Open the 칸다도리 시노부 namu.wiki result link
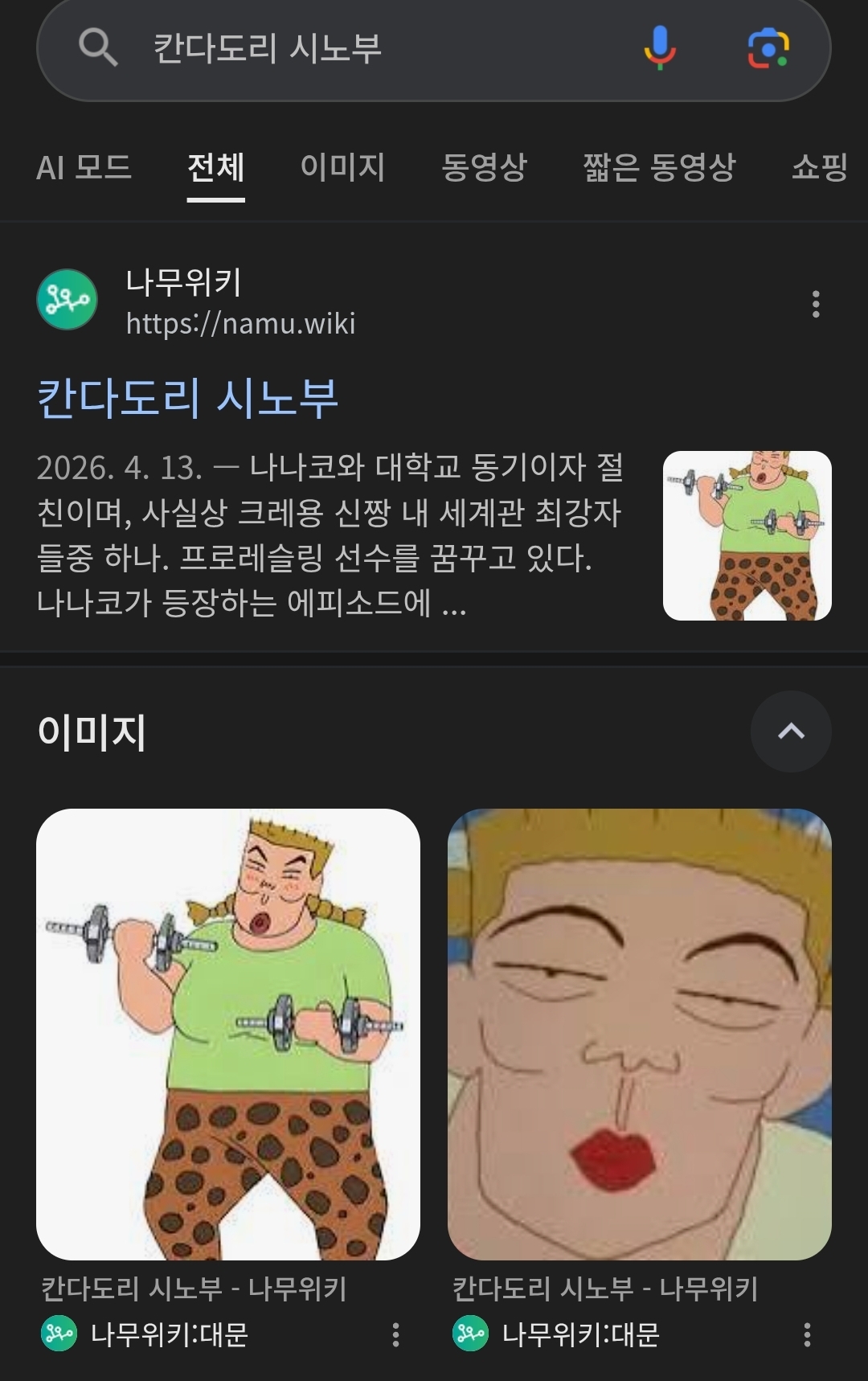The height and width of the screenshot is (1381, 868). tap(188, 398)
